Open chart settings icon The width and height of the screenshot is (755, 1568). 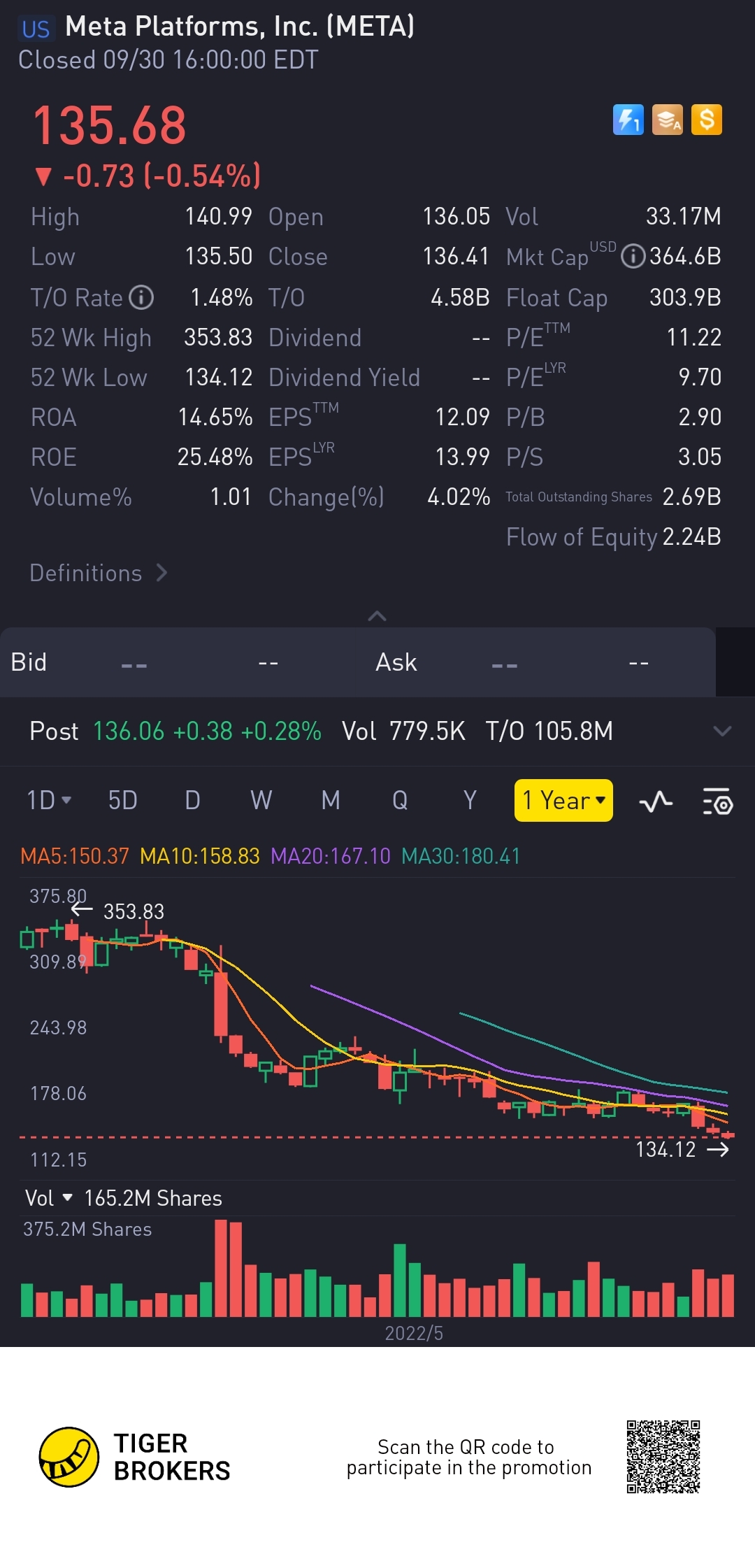click(x=717, y=801)
